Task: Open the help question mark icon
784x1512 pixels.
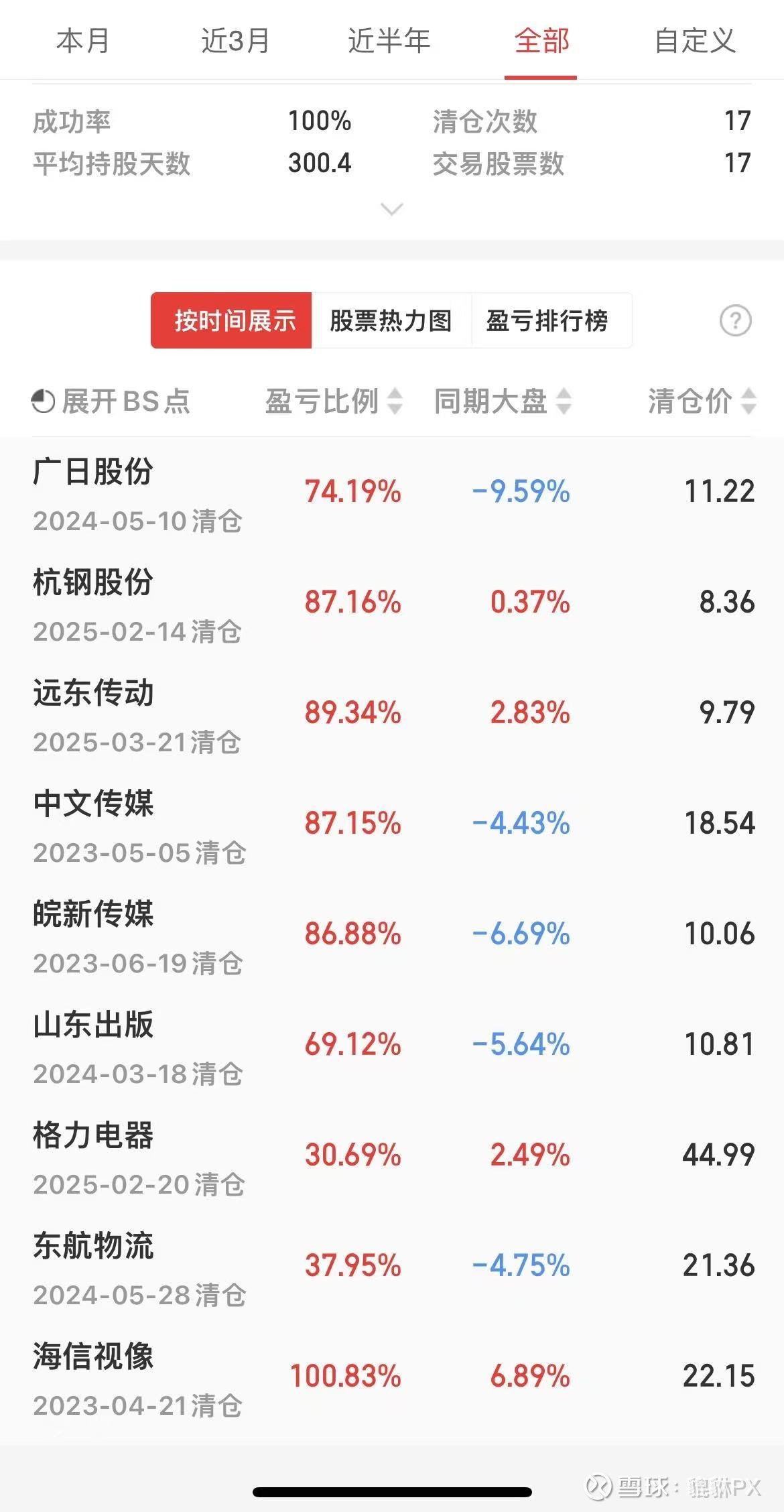Action: (x=735, y=320)
